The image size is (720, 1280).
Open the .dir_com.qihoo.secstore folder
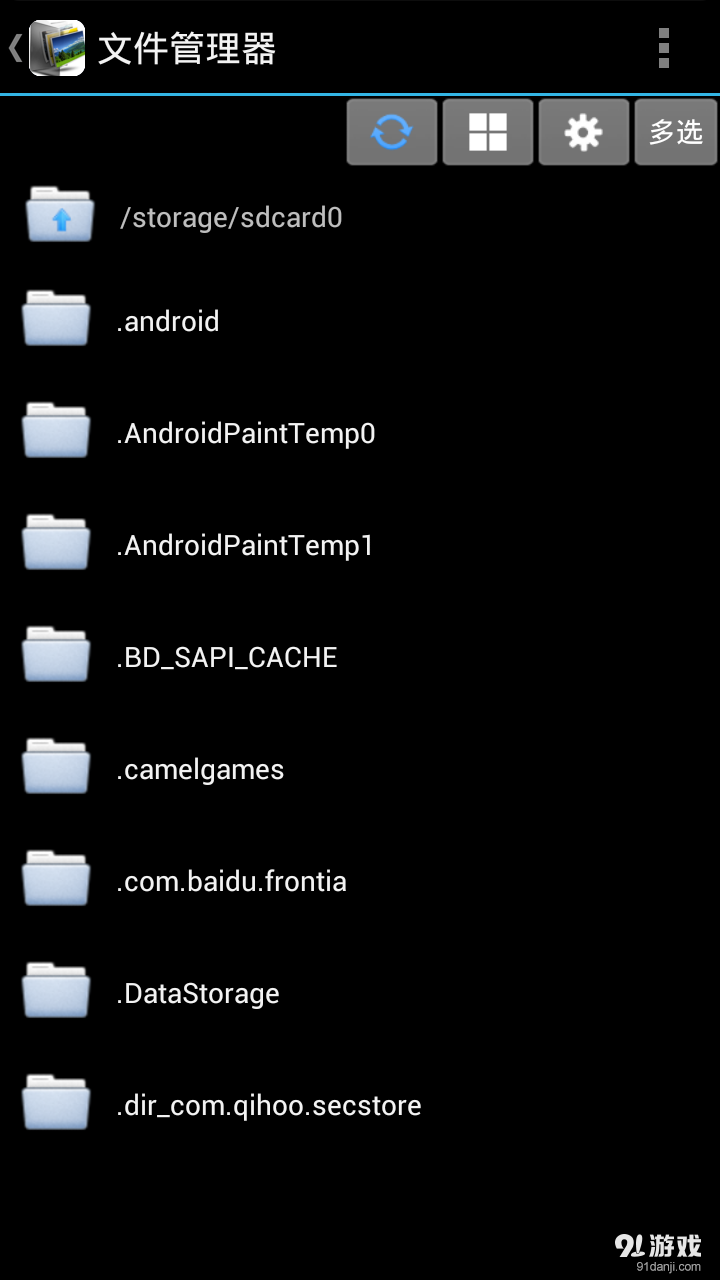tap(268, 1106)
